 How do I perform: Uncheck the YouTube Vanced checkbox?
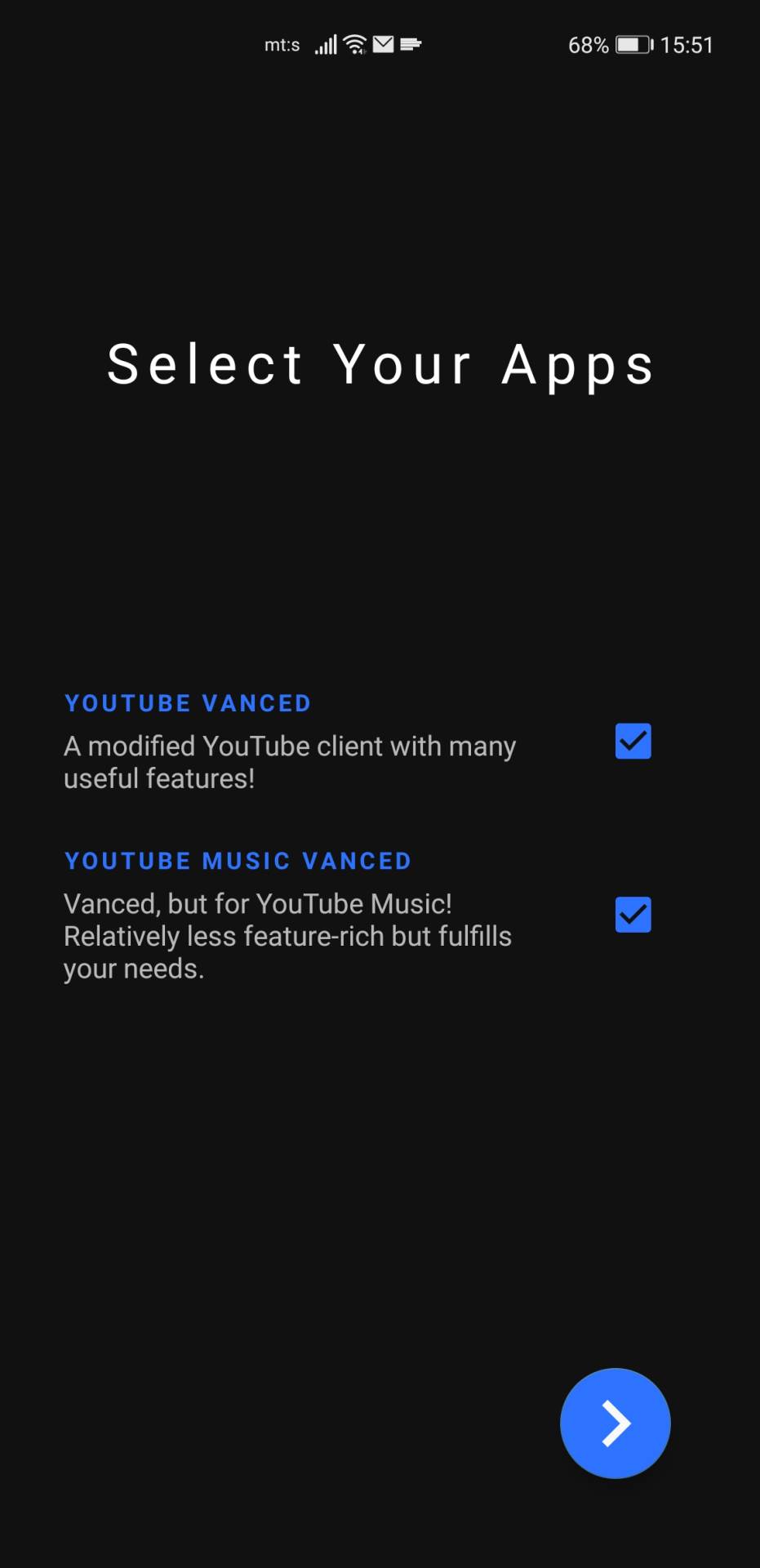tap(633, 742)
